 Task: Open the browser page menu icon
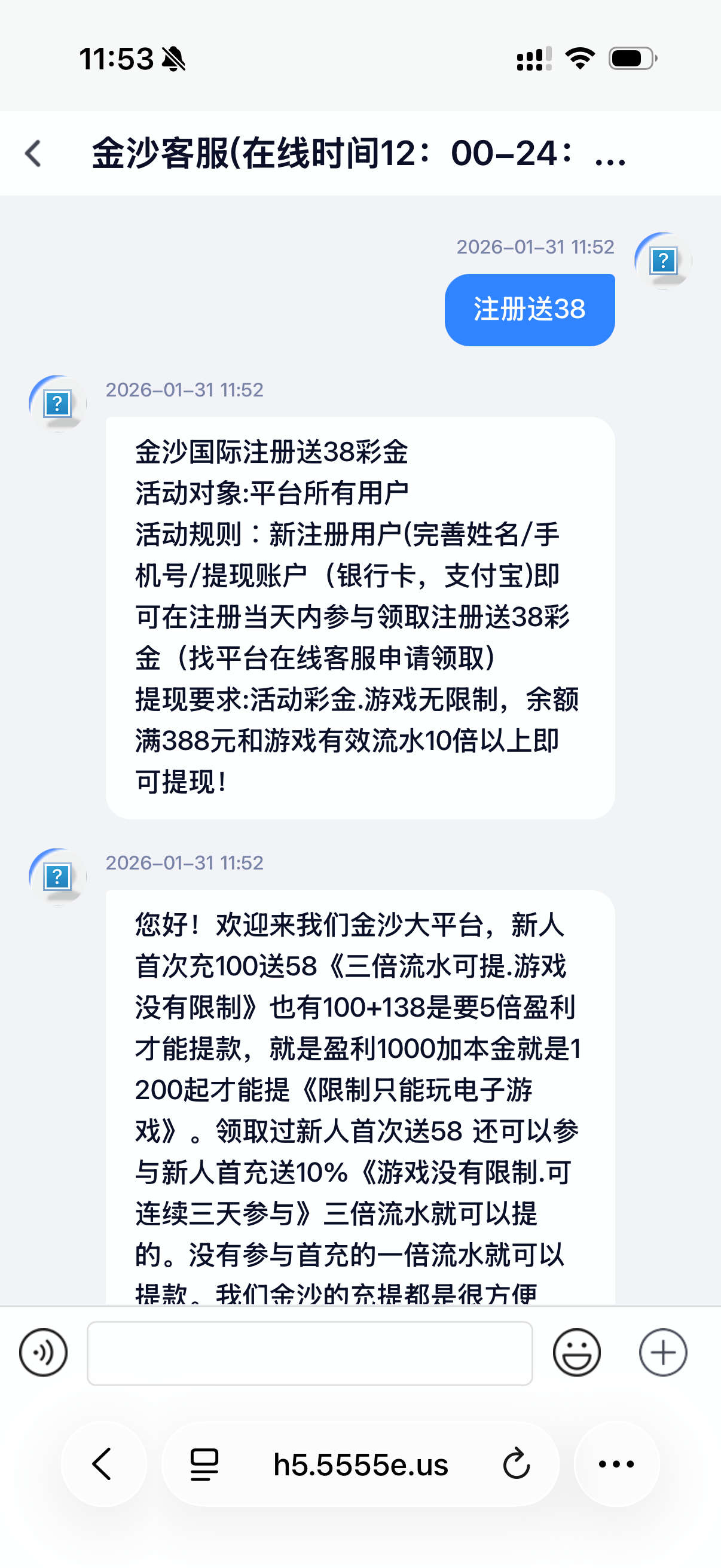tap(204, 1464)
